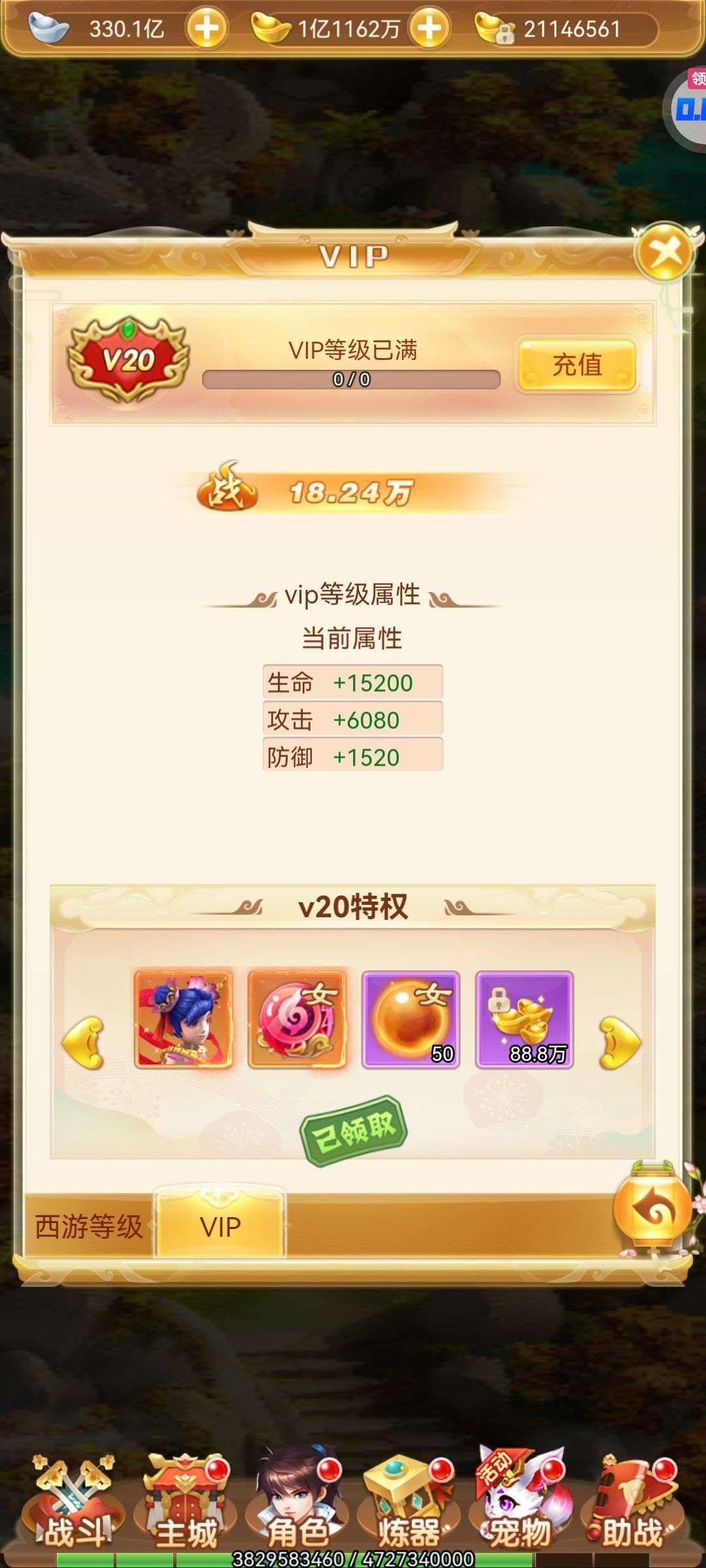The width and height of the screenshot is (706, 1568).
Task: Close the VIP panel with the X
Action: point(665,252)
